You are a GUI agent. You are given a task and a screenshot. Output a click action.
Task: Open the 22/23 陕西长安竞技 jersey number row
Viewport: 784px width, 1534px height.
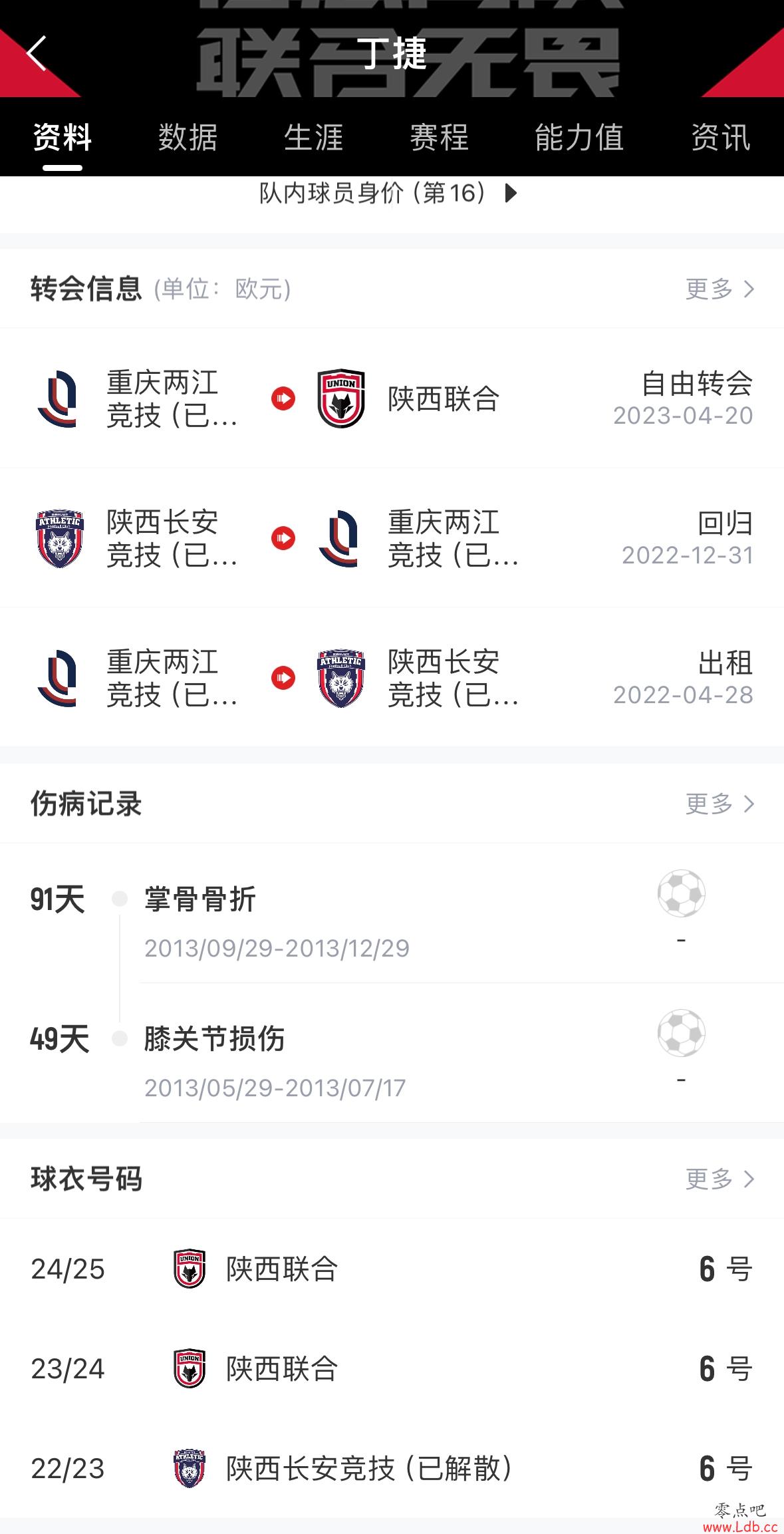tap(392, 1468)
